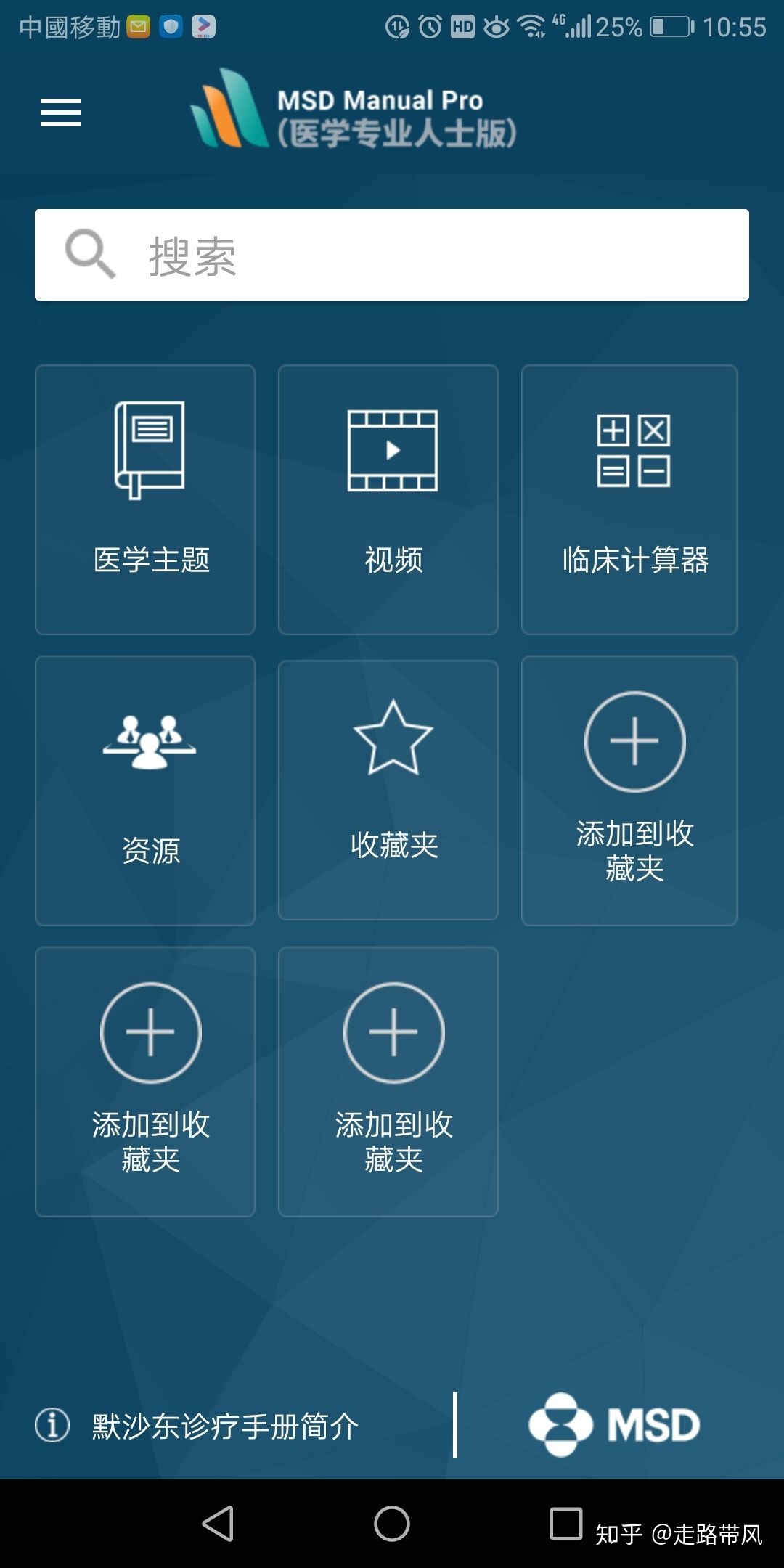Open the 临床计算器 tile
784x1568 pixels.
point(629,499)
